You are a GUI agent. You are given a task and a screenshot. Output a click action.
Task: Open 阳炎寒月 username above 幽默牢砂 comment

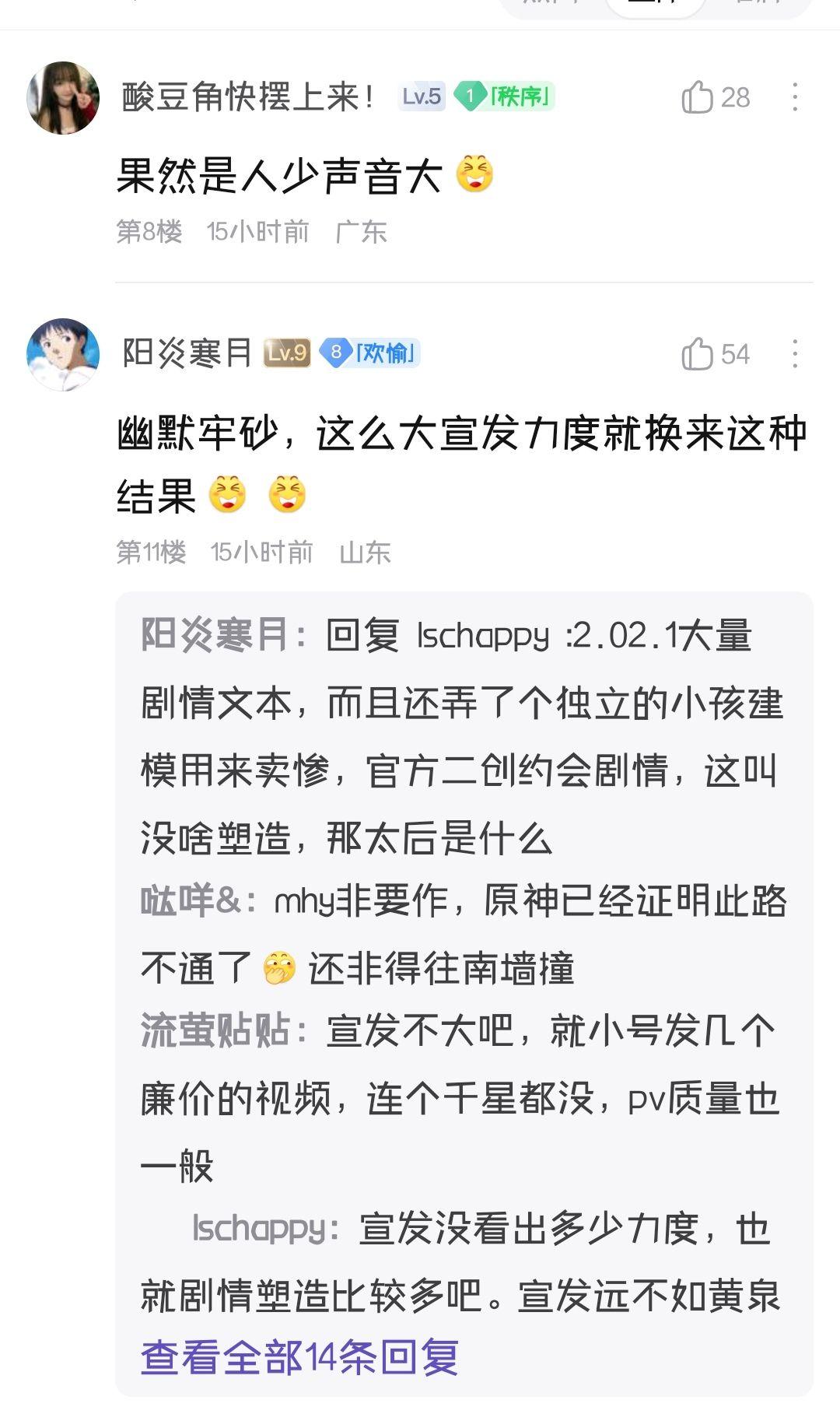click(187, 353)
